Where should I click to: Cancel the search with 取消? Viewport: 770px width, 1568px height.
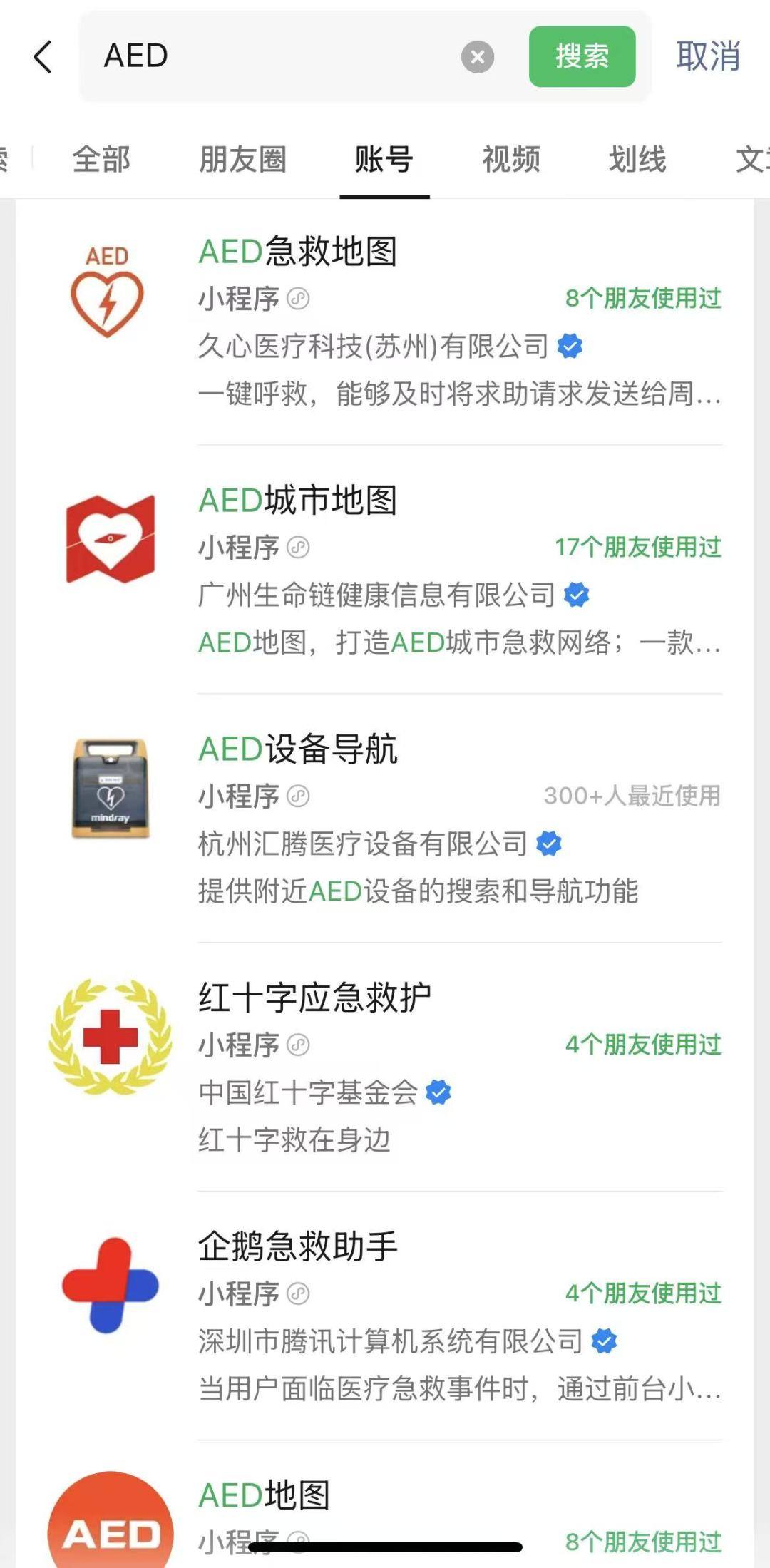click(707, 56)
